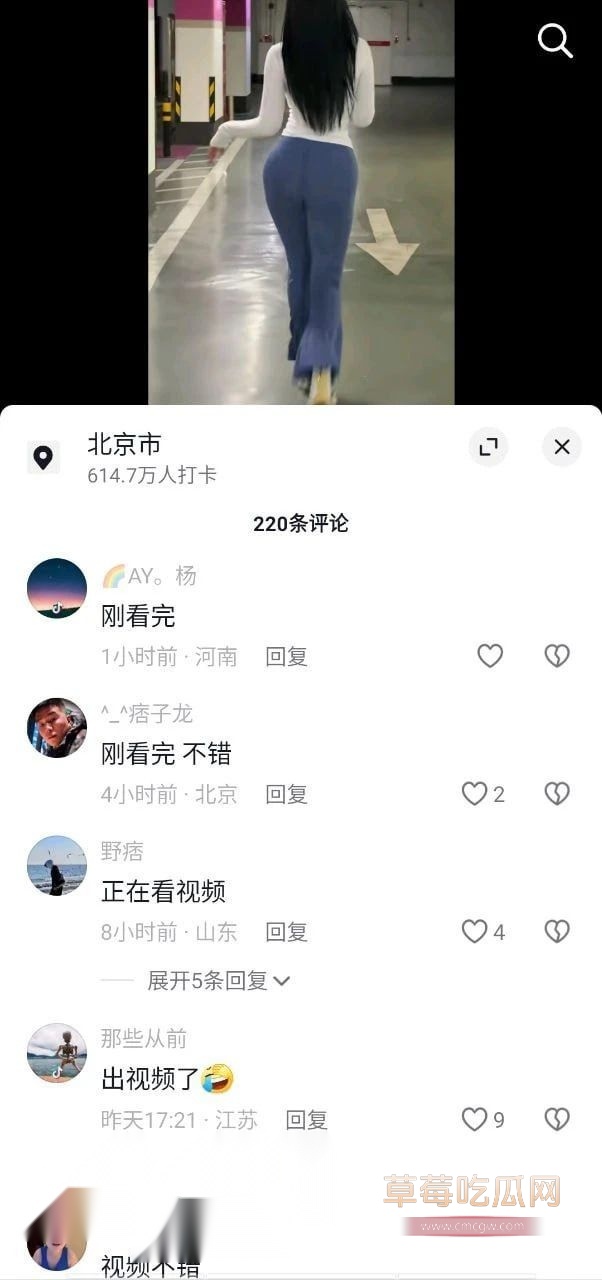Open 野痞's profile avatar
Screen dimensions: 602x1280
57,865
